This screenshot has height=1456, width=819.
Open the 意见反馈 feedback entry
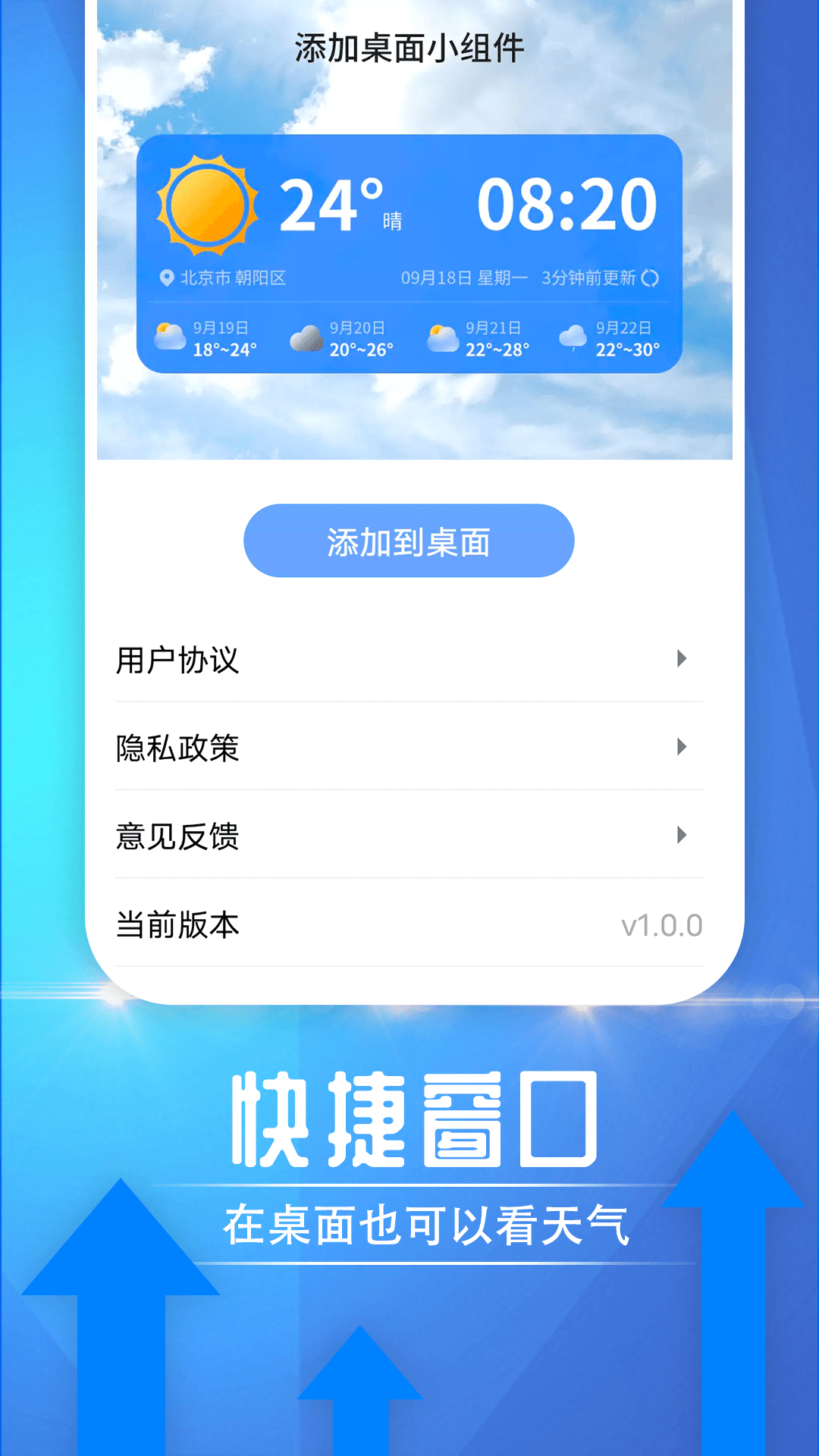(x=178, y=837)
